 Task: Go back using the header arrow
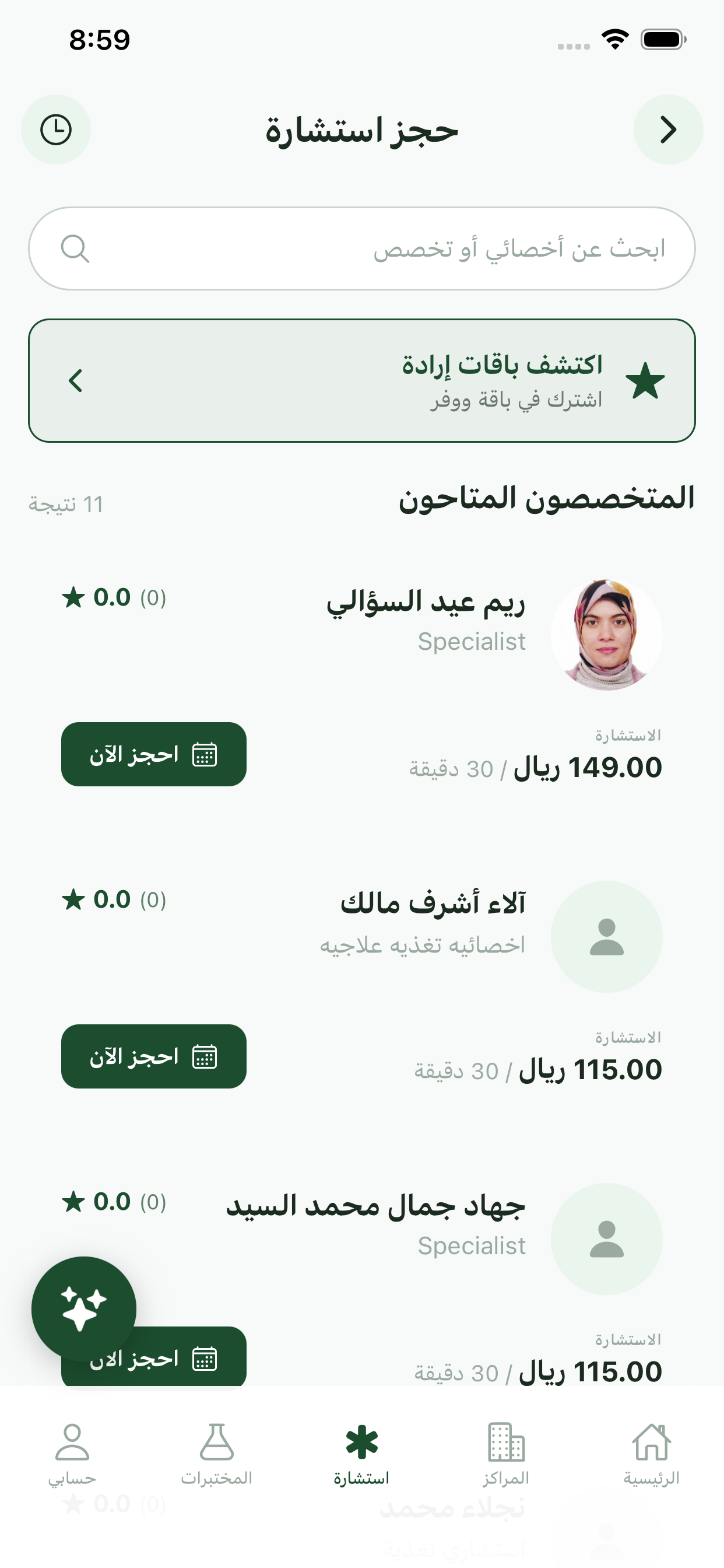[668, 129]
